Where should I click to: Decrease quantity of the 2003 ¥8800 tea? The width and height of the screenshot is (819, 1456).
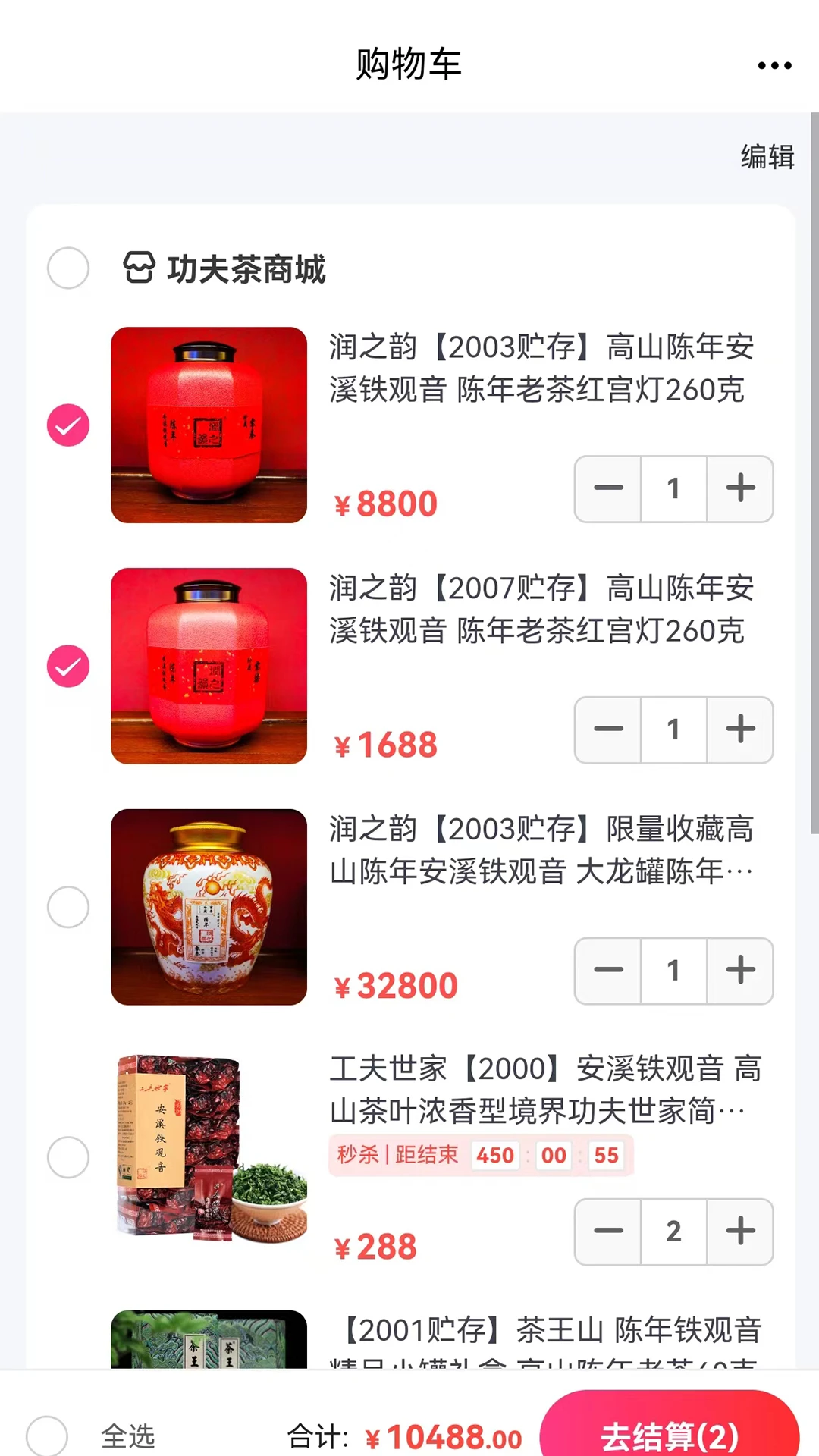pos(607,489)
